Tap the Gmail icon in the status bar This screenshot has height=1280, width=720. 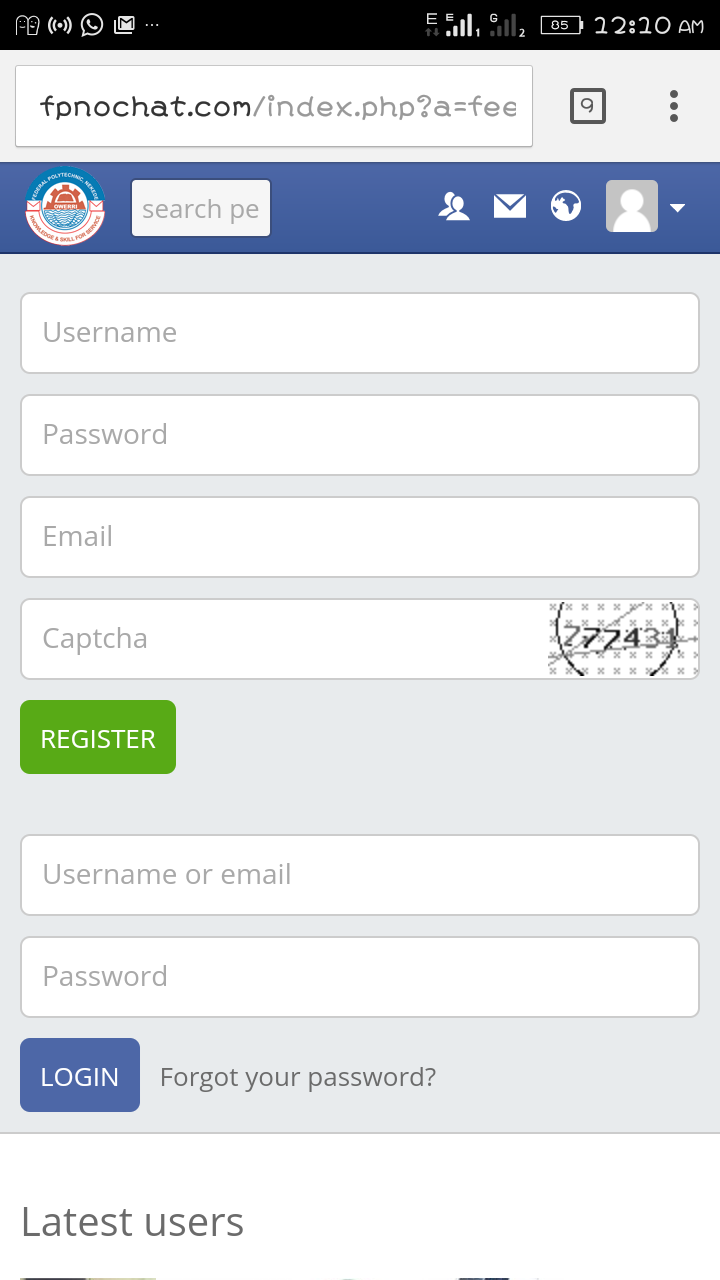(125, 24)
